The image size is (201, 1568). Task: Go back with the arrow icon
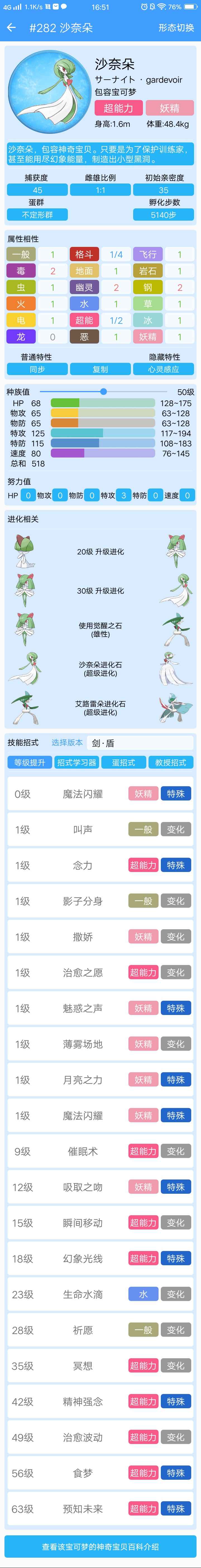coord(11,28)
